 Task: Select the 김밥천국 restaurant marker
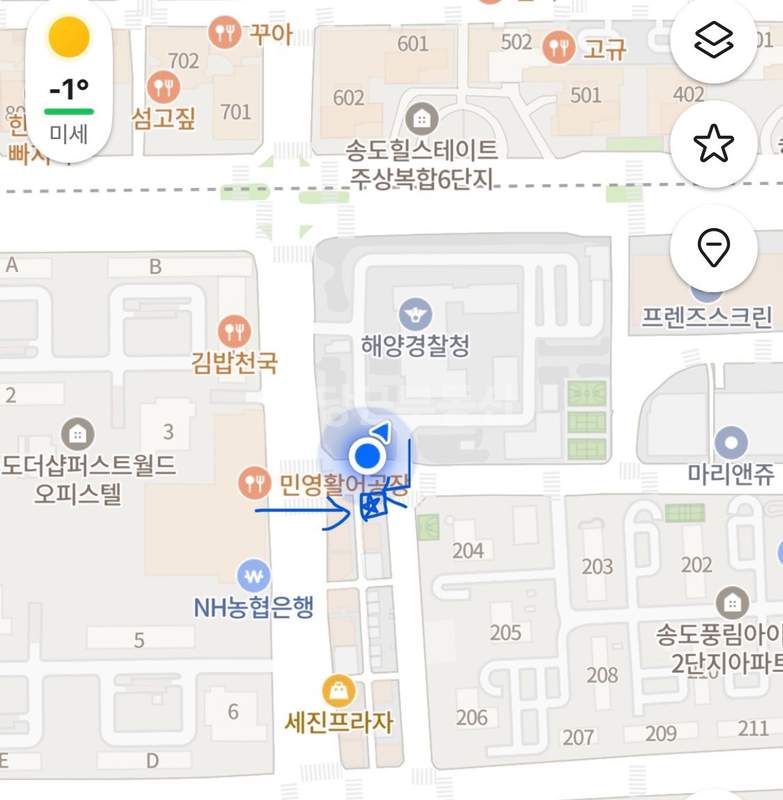click(233, 331)
